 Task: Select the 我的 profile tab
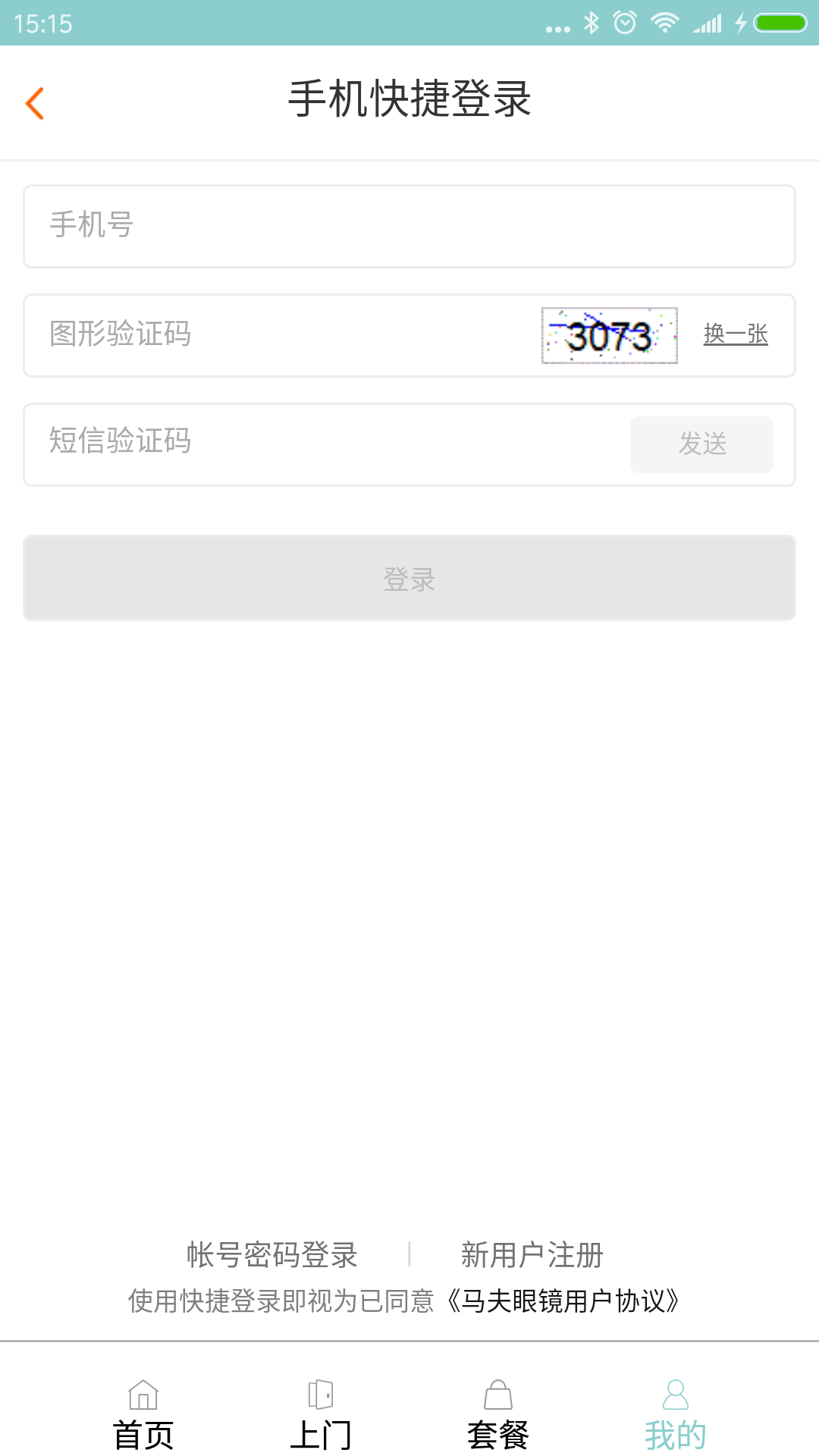click(x=675, y=1416)
